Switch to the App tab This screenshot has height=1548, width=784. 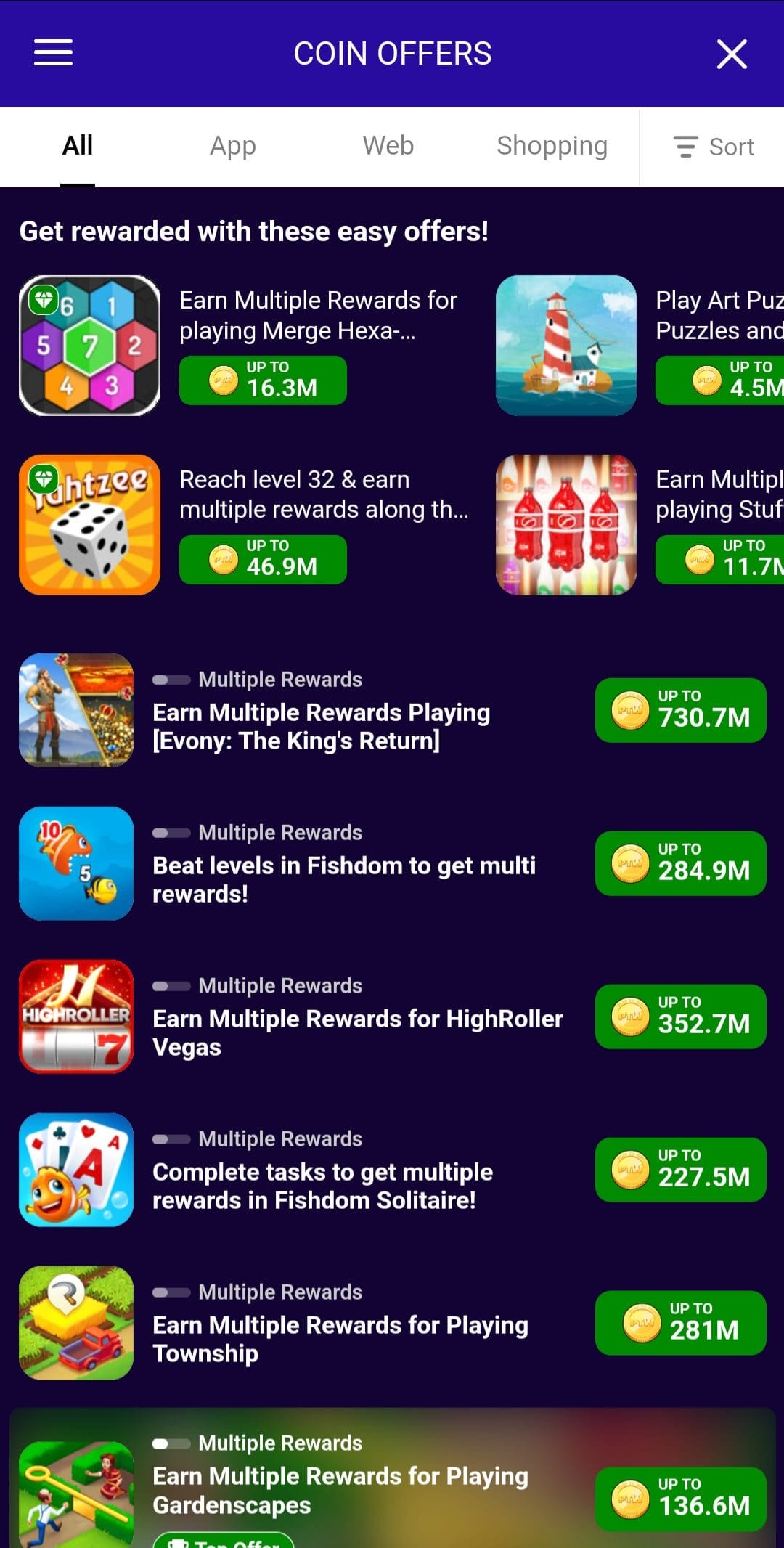click(x=233, y=146)
